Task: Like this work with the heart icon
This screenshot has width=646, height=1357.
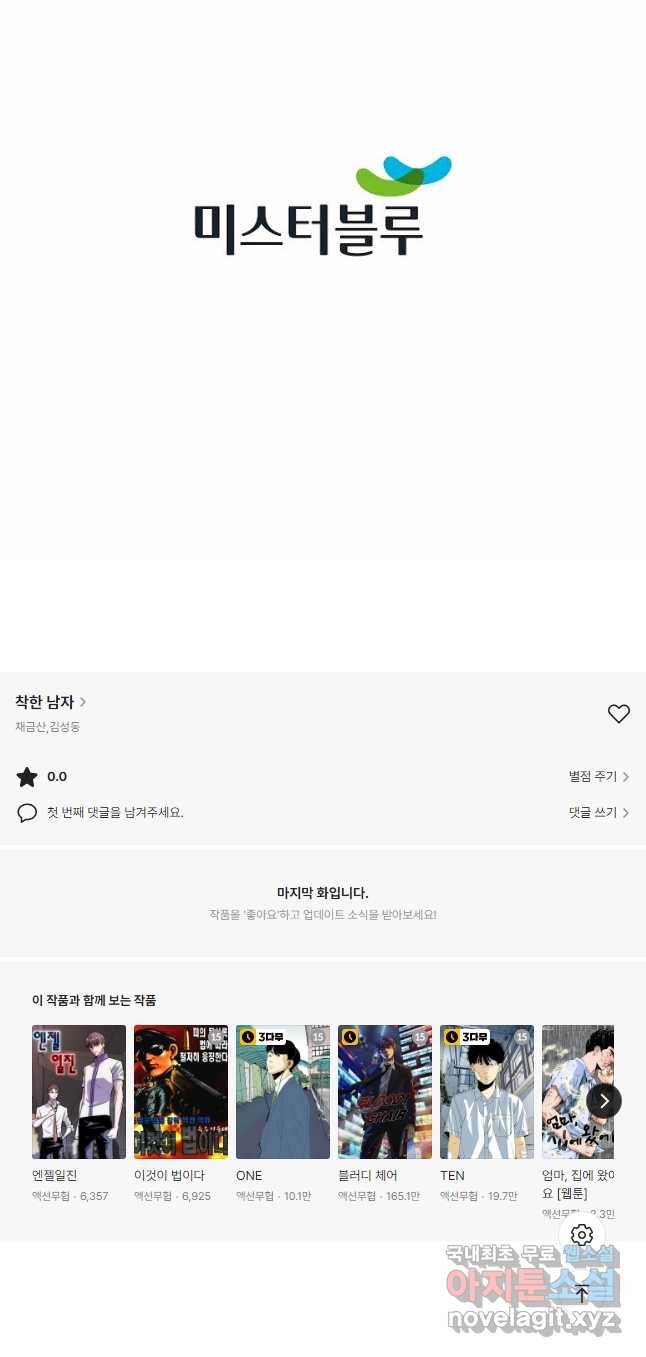Action: [x=619, y=713]
